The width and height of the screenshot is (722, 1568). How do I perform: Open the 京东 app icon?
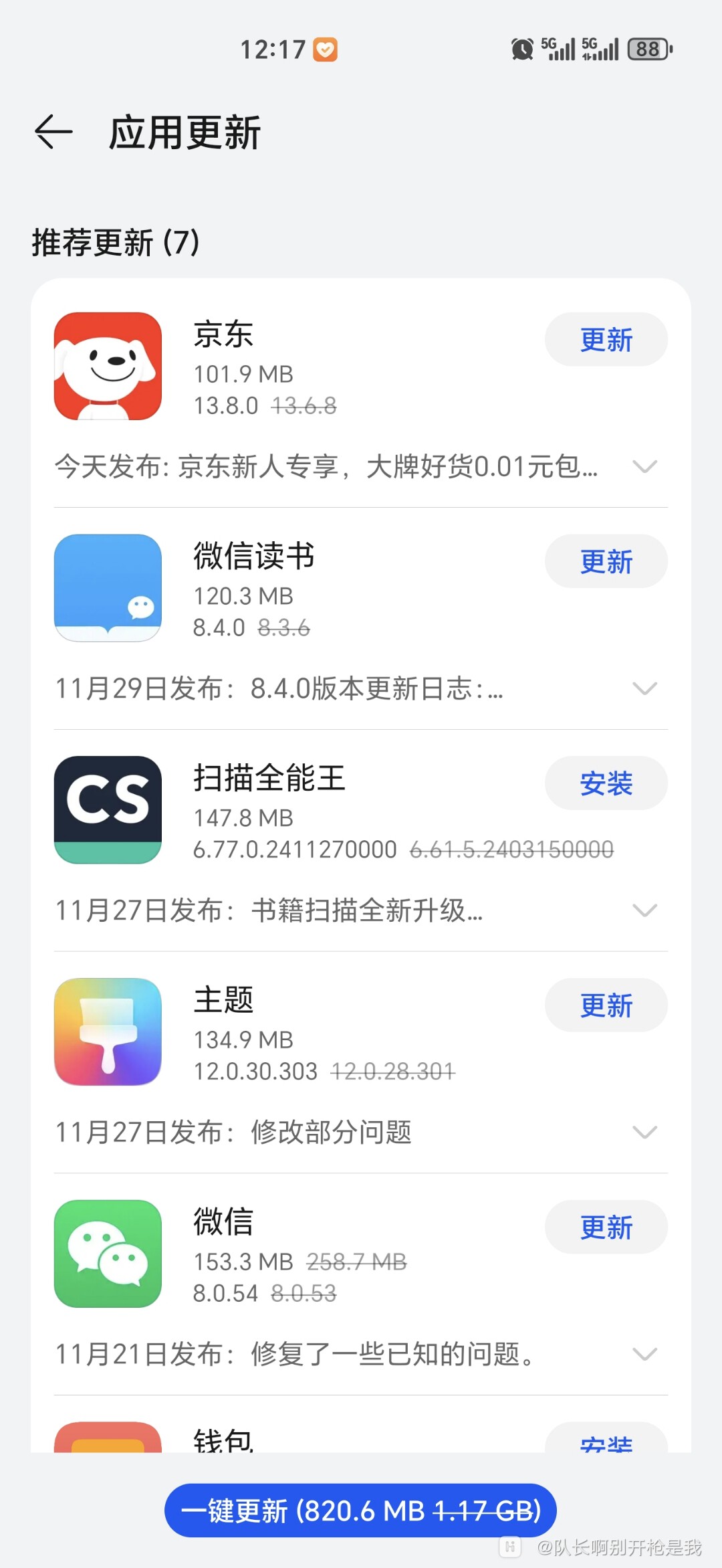click(x=108, y=369)
